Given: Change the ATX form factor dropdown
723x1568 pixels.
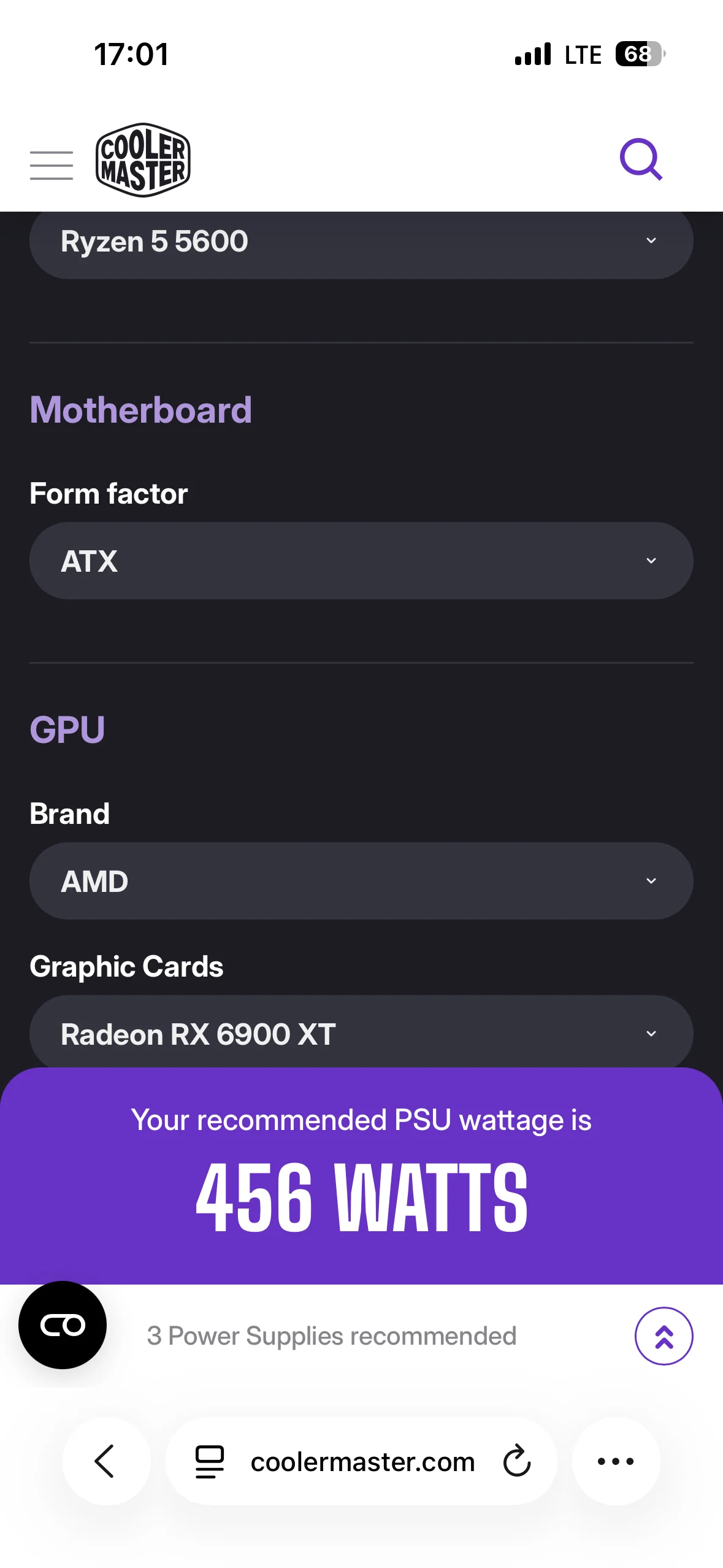Looking at the screenshot, I should pos(361,561).
